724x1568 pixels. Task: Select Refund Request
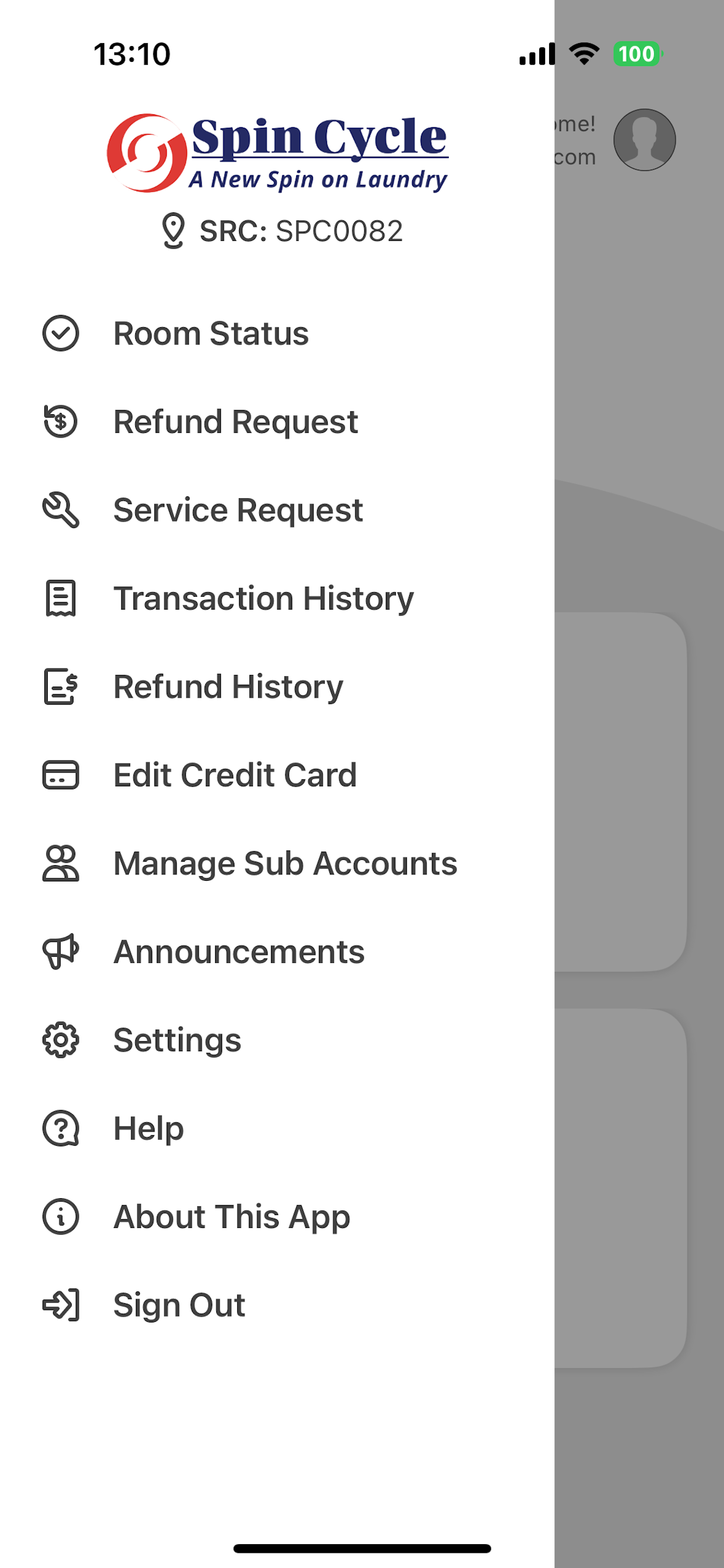(277, 422)
